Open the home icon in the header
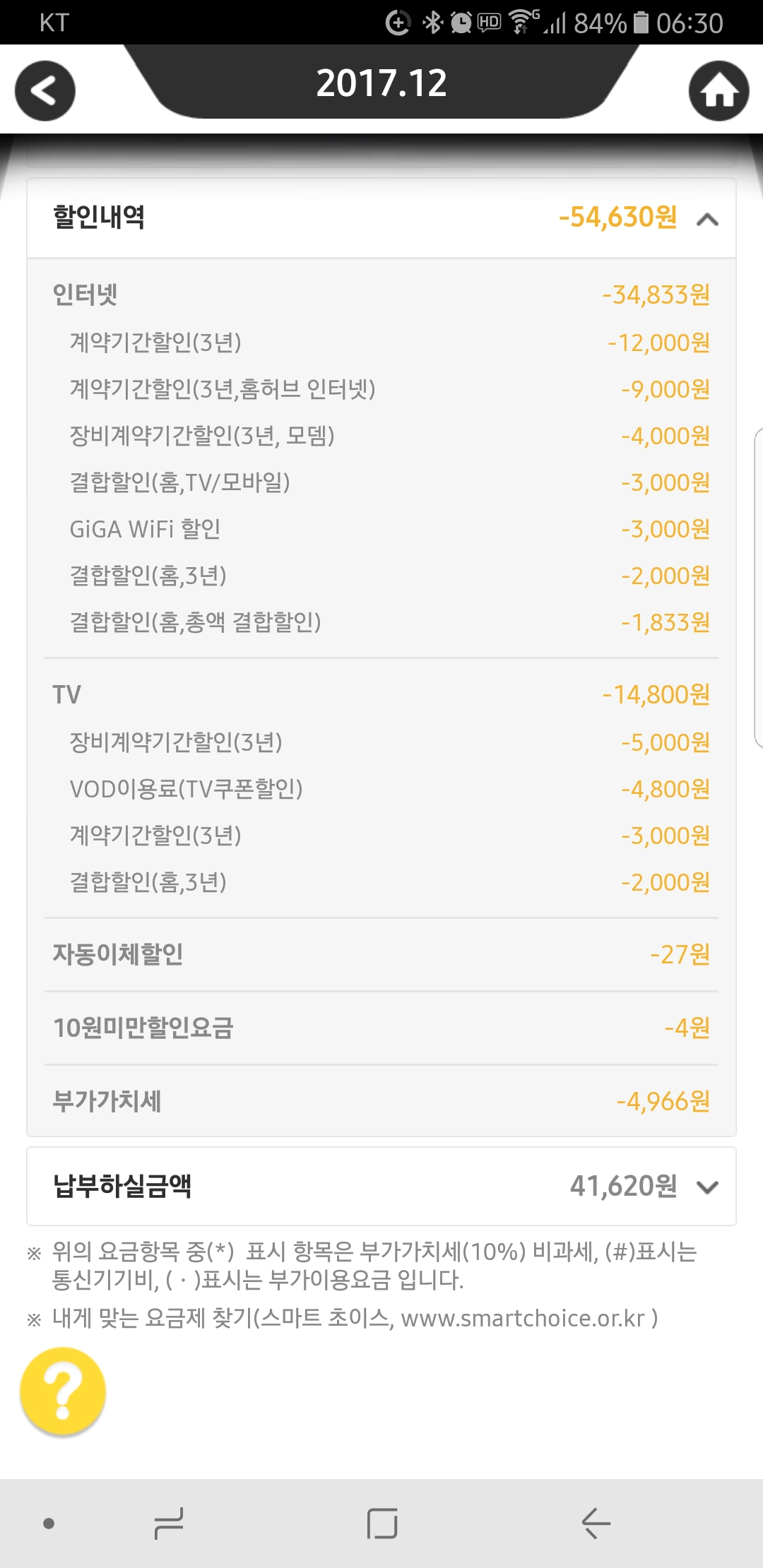The height and width of the screenshot is (1568, 763). (x=718, y=91)
